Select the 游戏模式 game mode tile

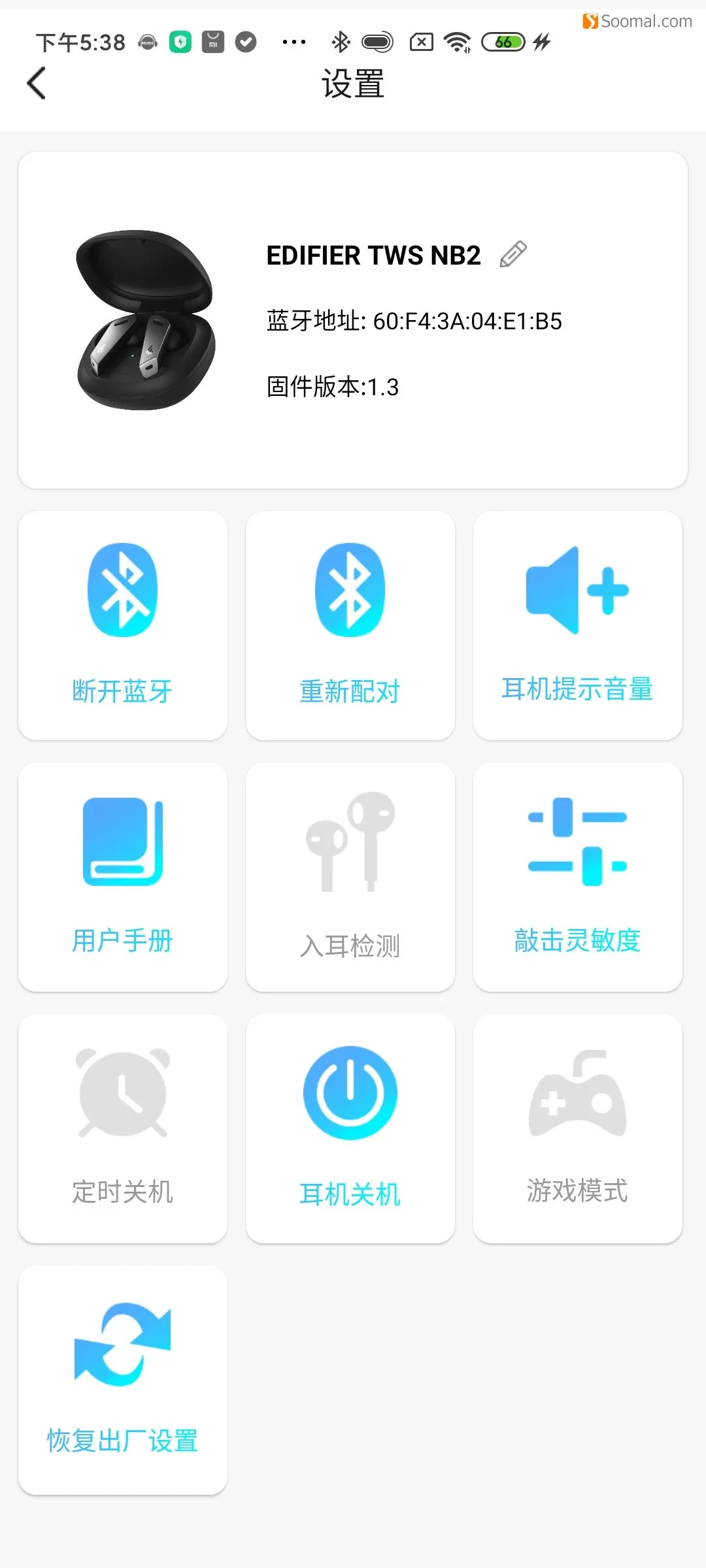pos(578,1128)
